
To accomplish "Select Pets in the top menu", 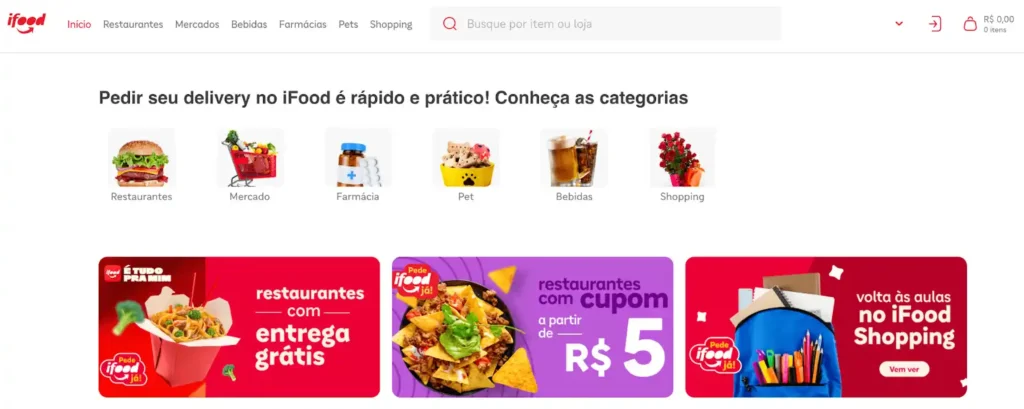I will coord(348,24).
